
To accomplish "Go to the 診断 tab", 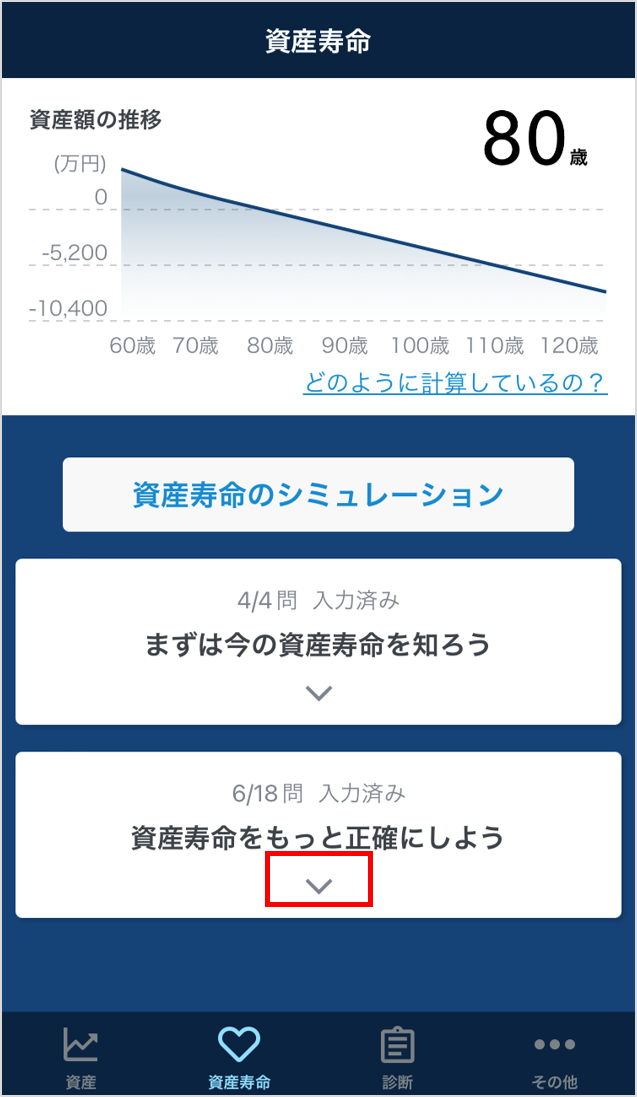I will point(397,1056).
